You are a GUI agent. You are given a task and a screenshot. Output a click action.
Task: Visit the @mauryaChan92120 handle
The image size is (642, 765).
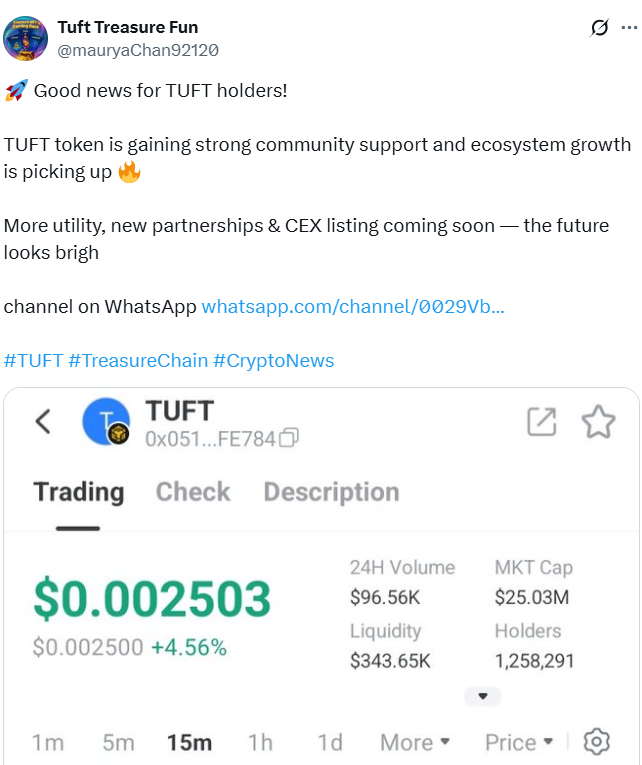click(x=138, y=50)
